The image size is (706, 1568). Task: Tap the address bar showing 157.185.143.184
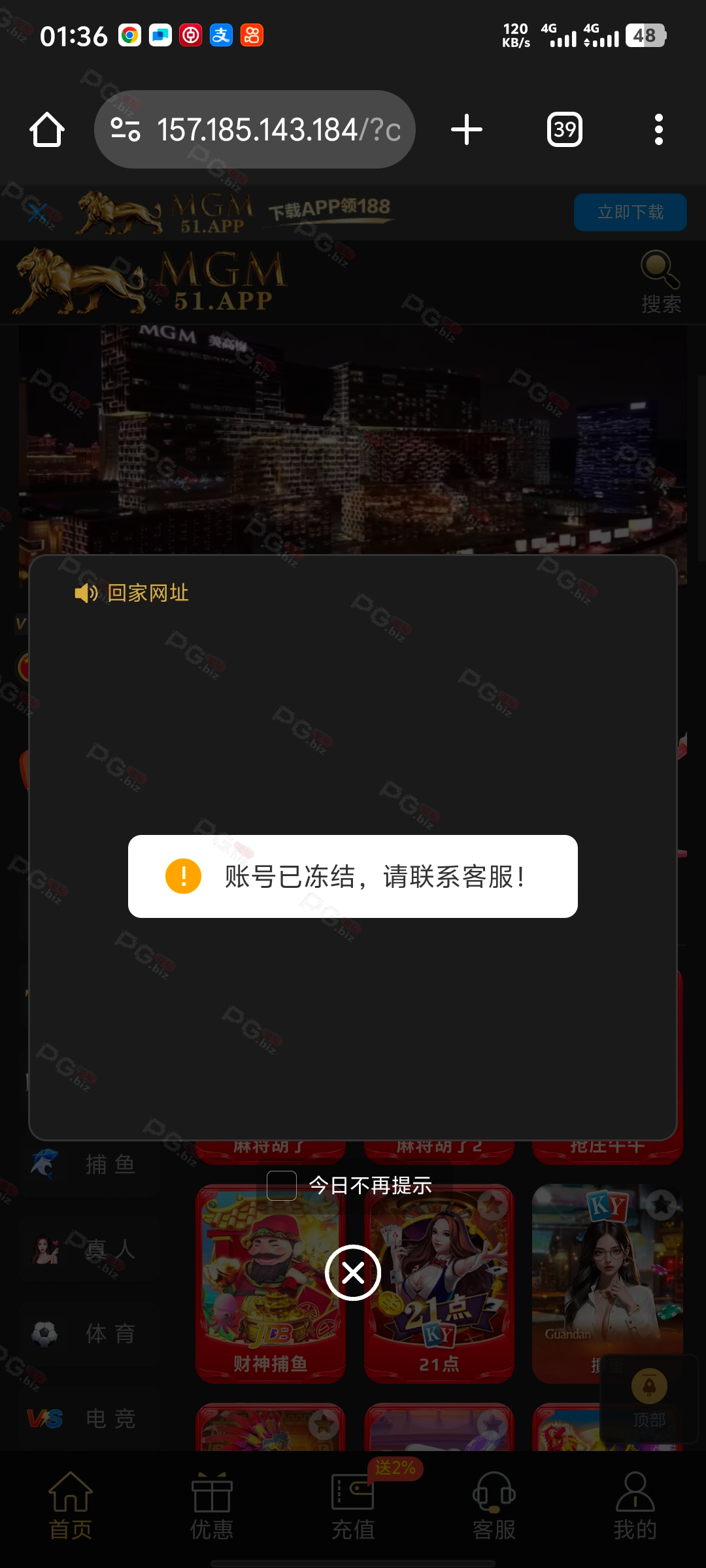255,129
